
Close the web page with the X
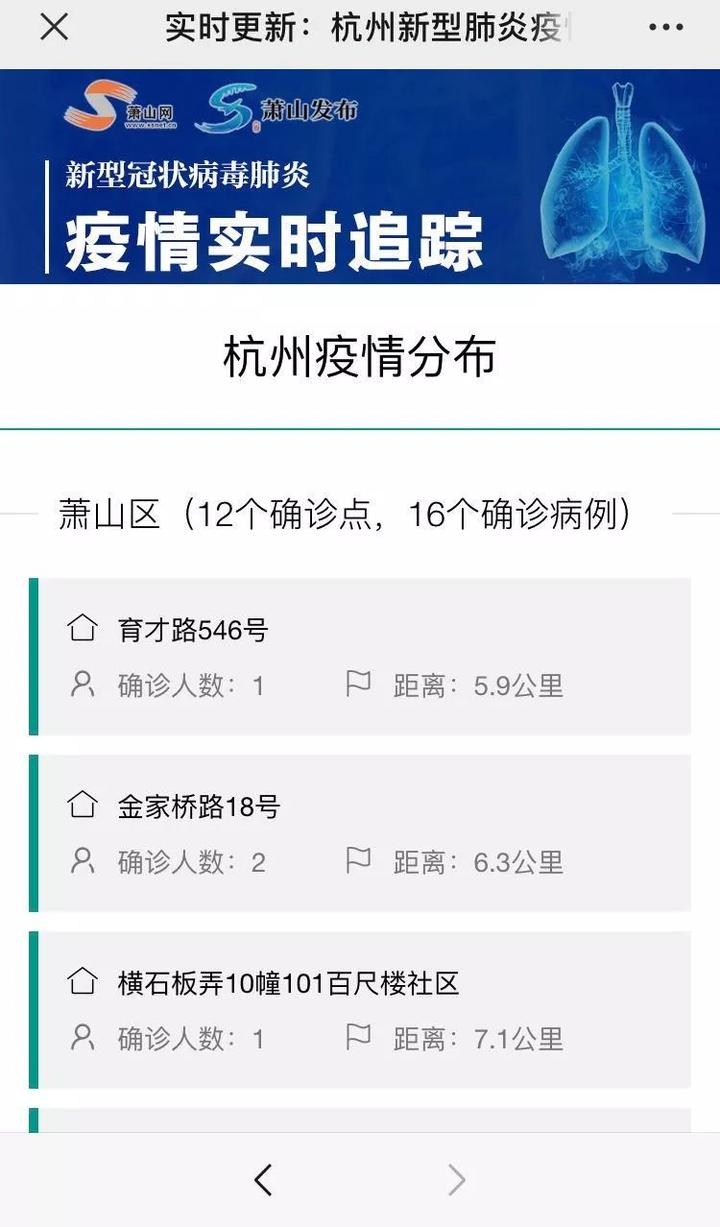tap(54, 28)
